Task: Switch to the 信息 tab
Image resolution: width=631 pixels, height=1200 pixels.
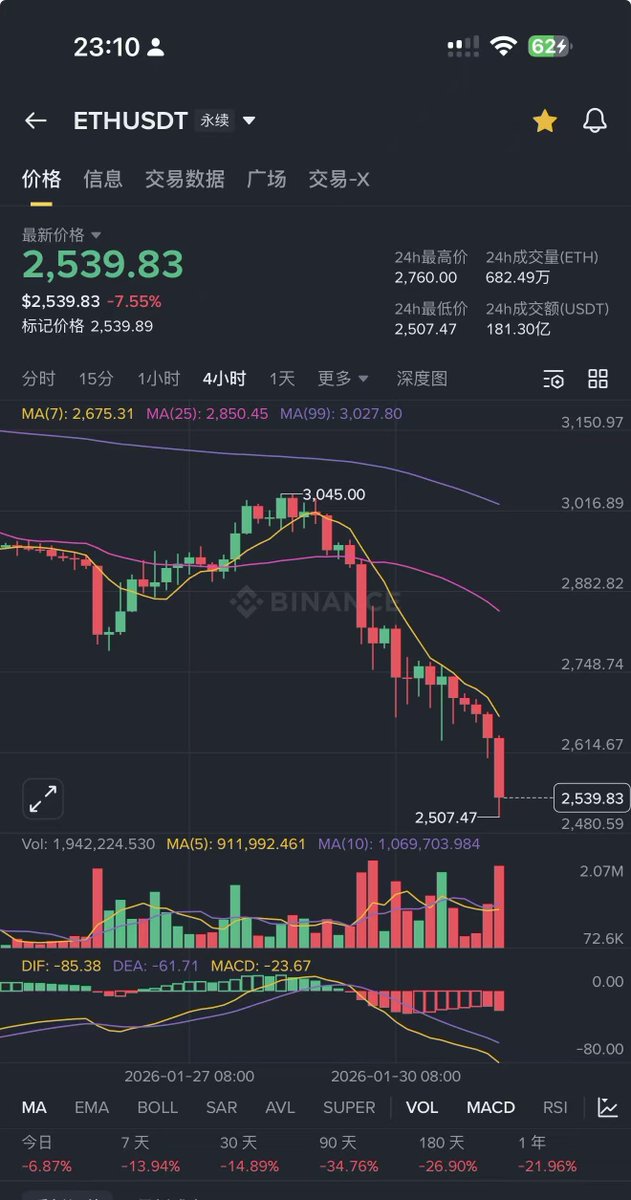Action: 103,179
